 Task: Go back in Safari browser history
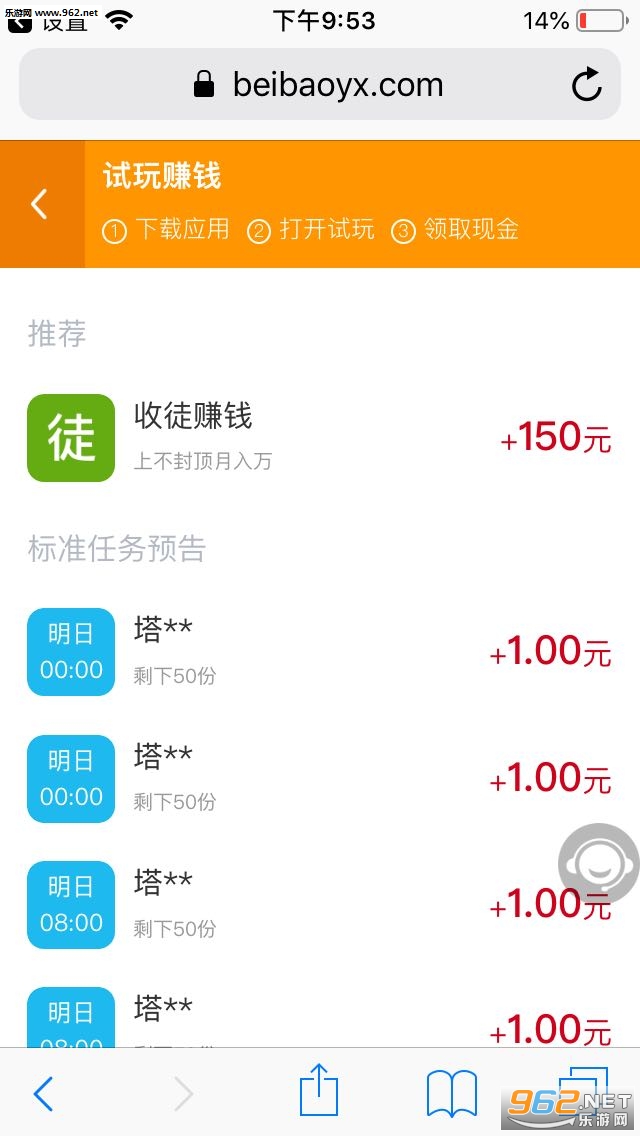(x=42, y=1094)
